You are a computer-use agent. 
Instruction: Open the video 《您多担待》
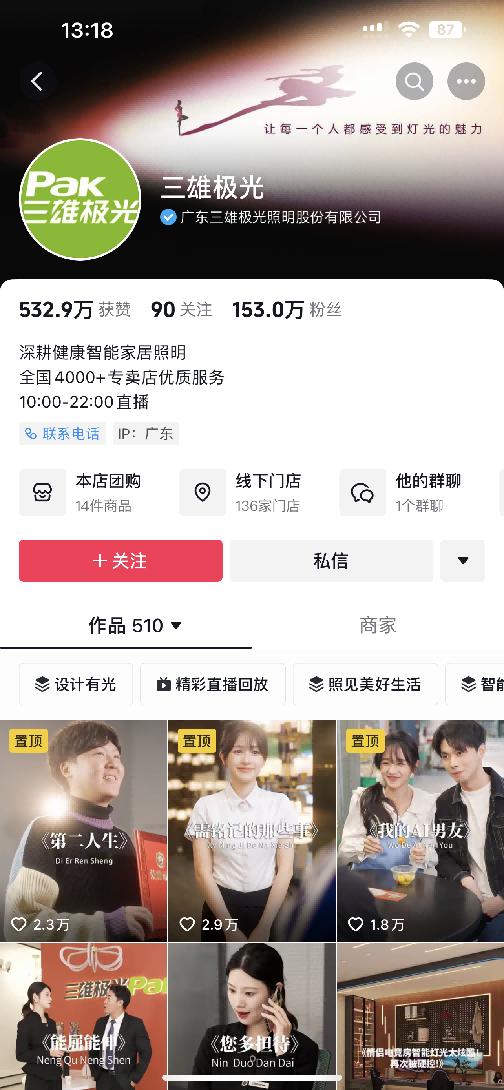[252, 1016]
